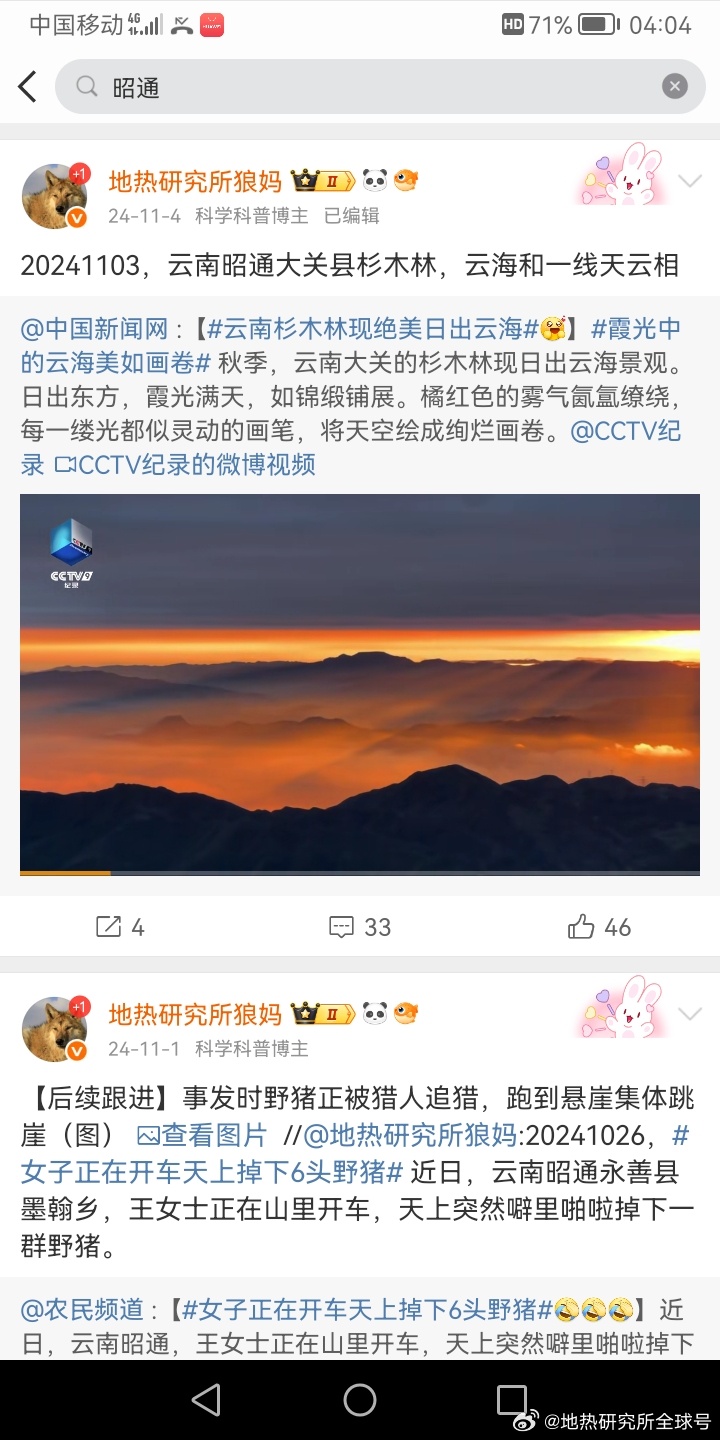Go back using the top-left arrow
Viewport: 720px width, 1440px height.
point(28,87)
